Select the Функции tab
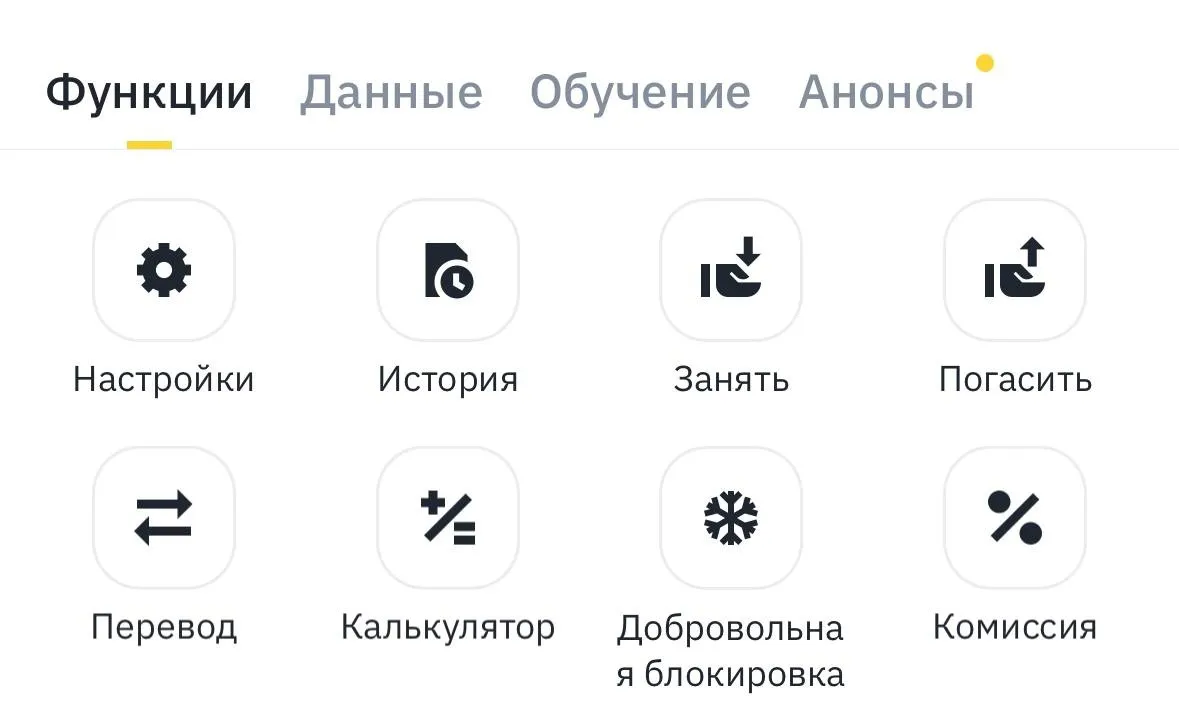Image resolution: width=1179 pixels, height=723 pixels. point(149,93)
